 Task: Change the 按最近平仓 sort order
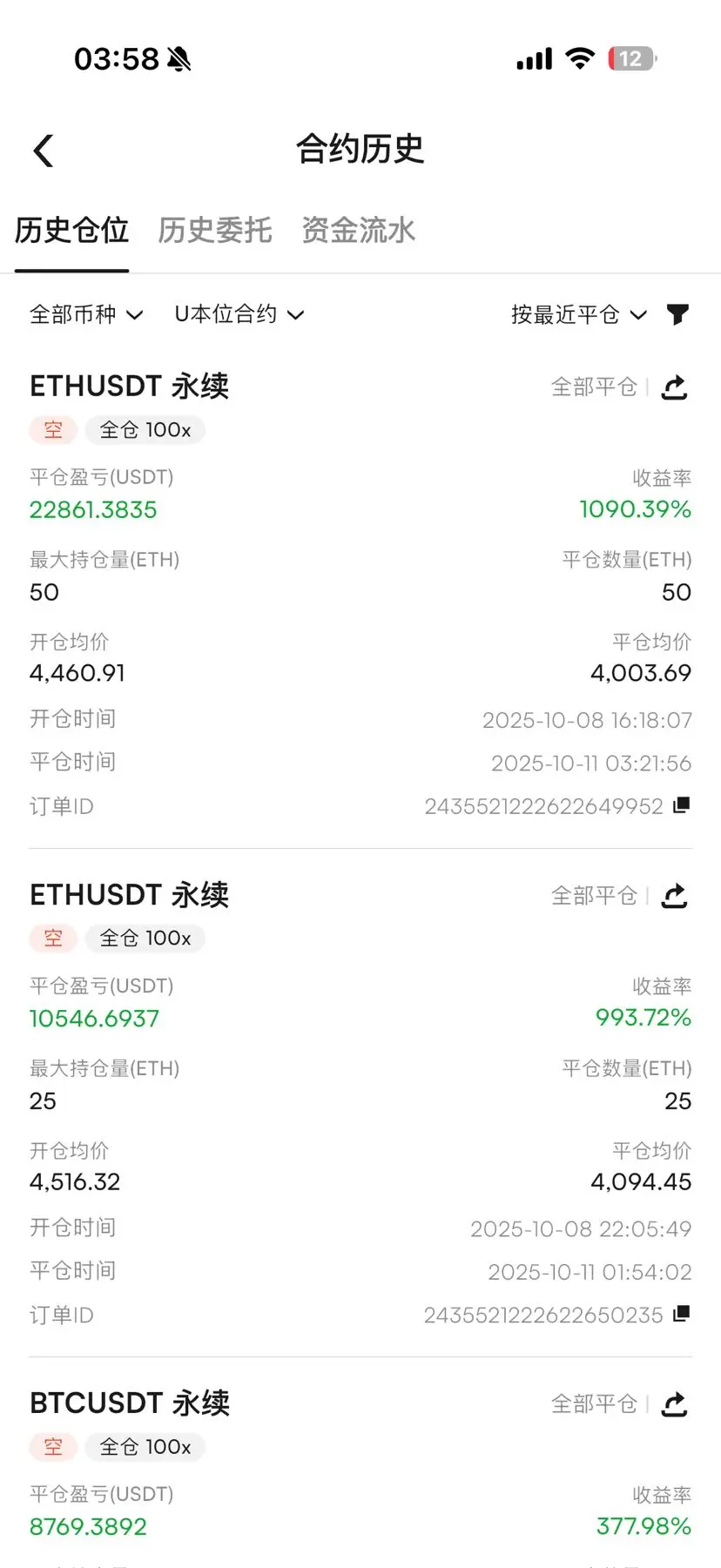[578, 314]
